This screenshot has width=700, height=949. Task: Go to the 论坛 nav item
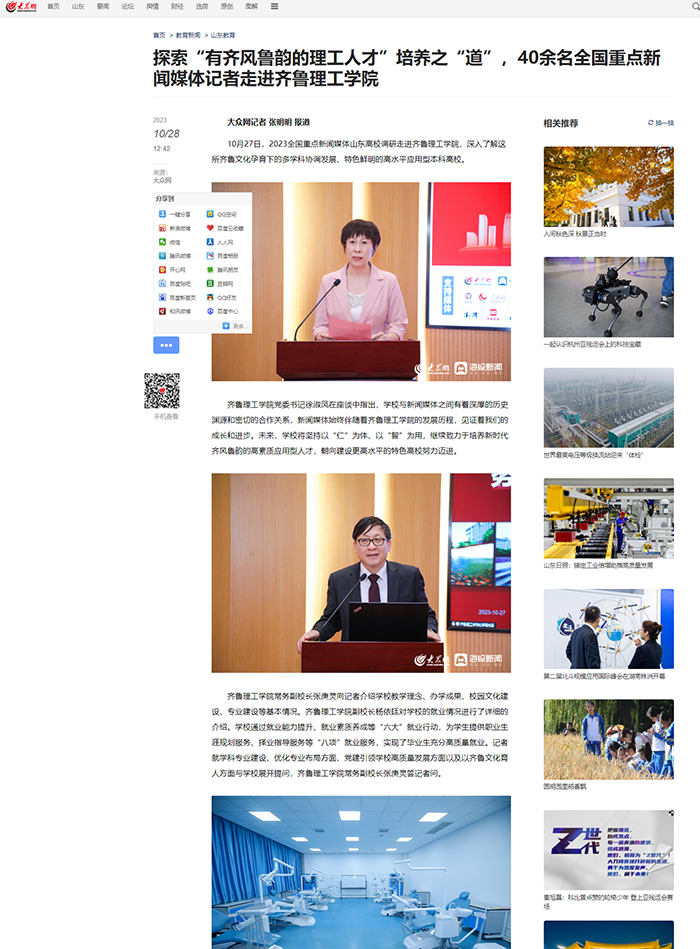(127, 6)
